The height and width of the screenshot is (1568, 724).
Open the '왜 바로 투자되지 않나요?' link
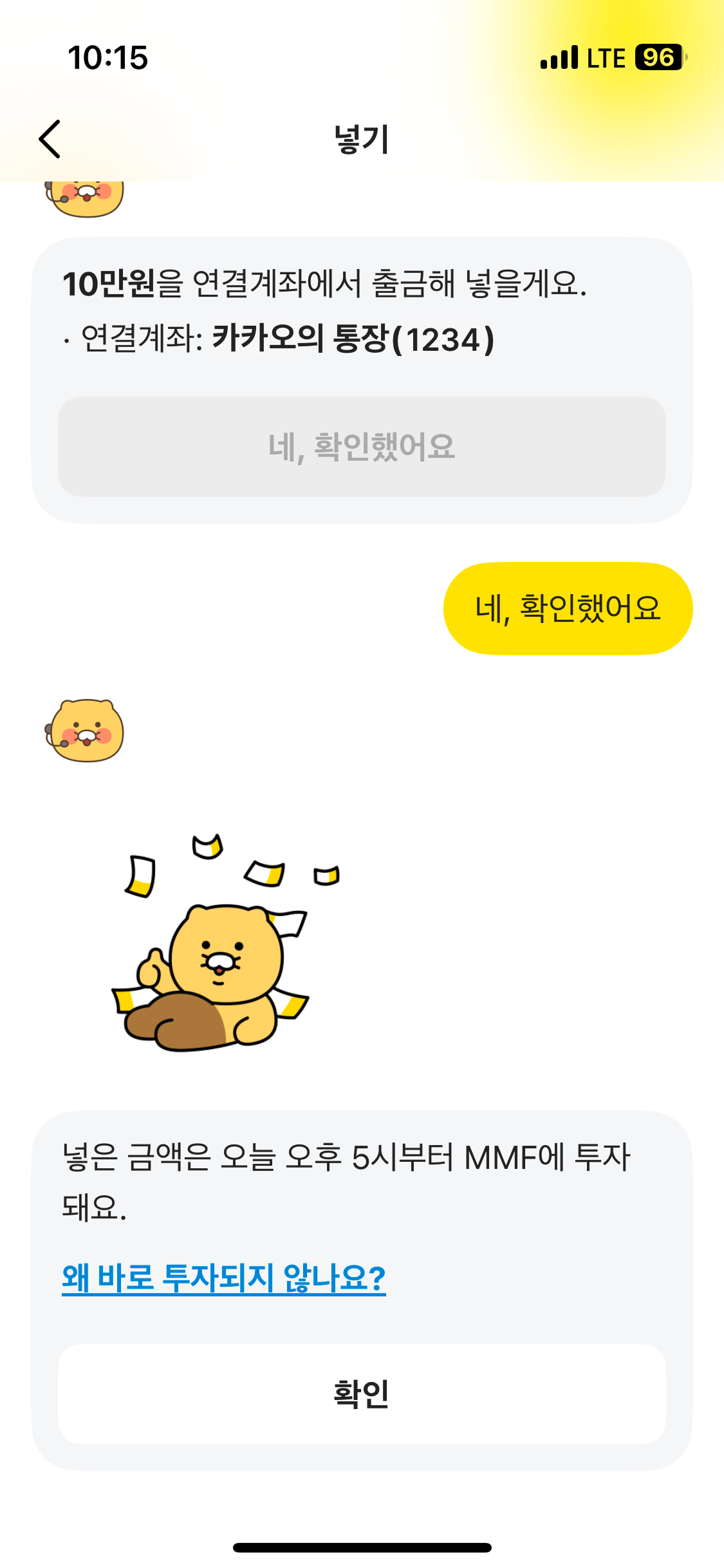(x=223, y=1278)
